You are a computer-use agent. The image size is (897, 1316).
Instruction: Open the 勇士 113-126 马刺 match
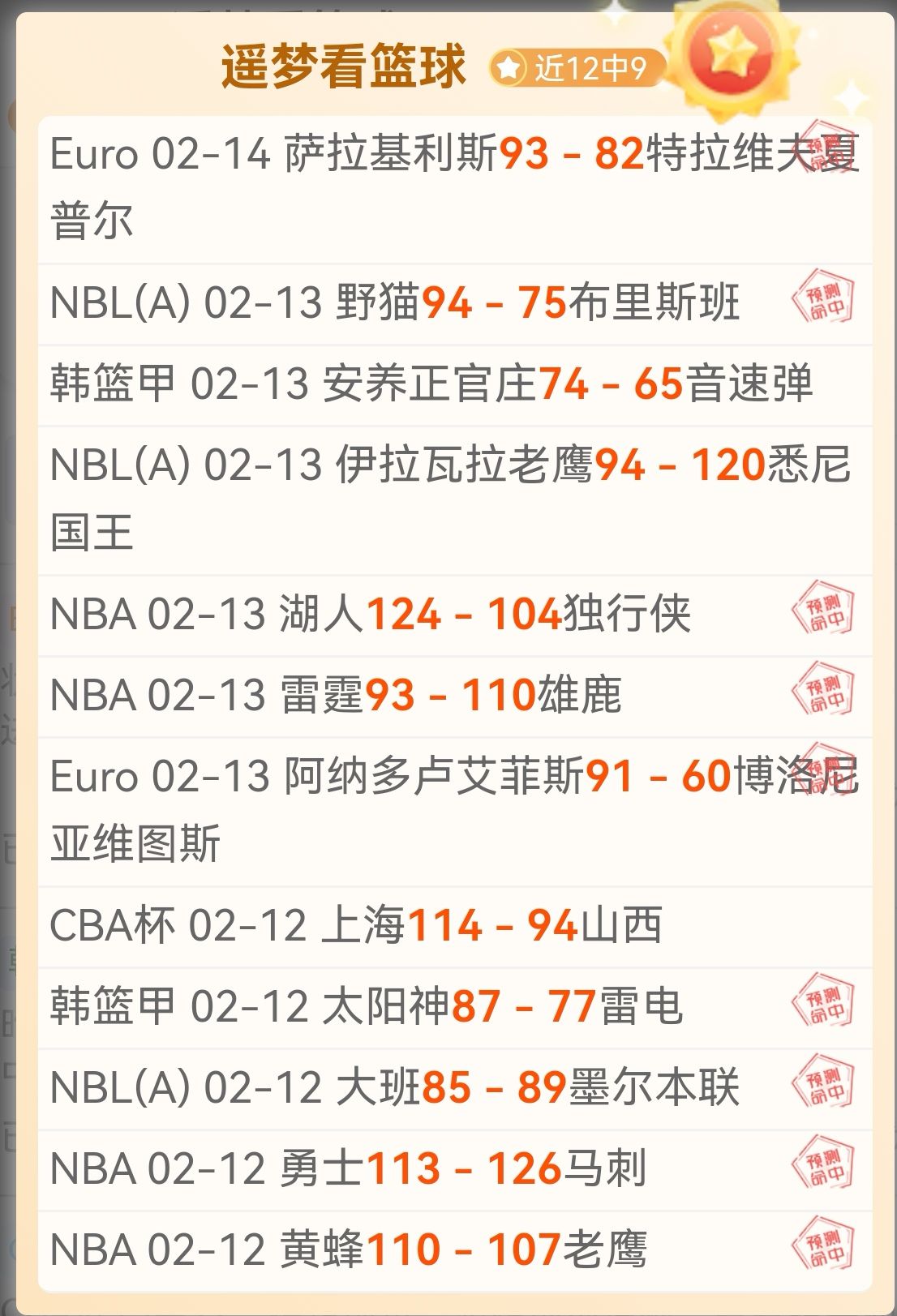tap(454, 1169)
